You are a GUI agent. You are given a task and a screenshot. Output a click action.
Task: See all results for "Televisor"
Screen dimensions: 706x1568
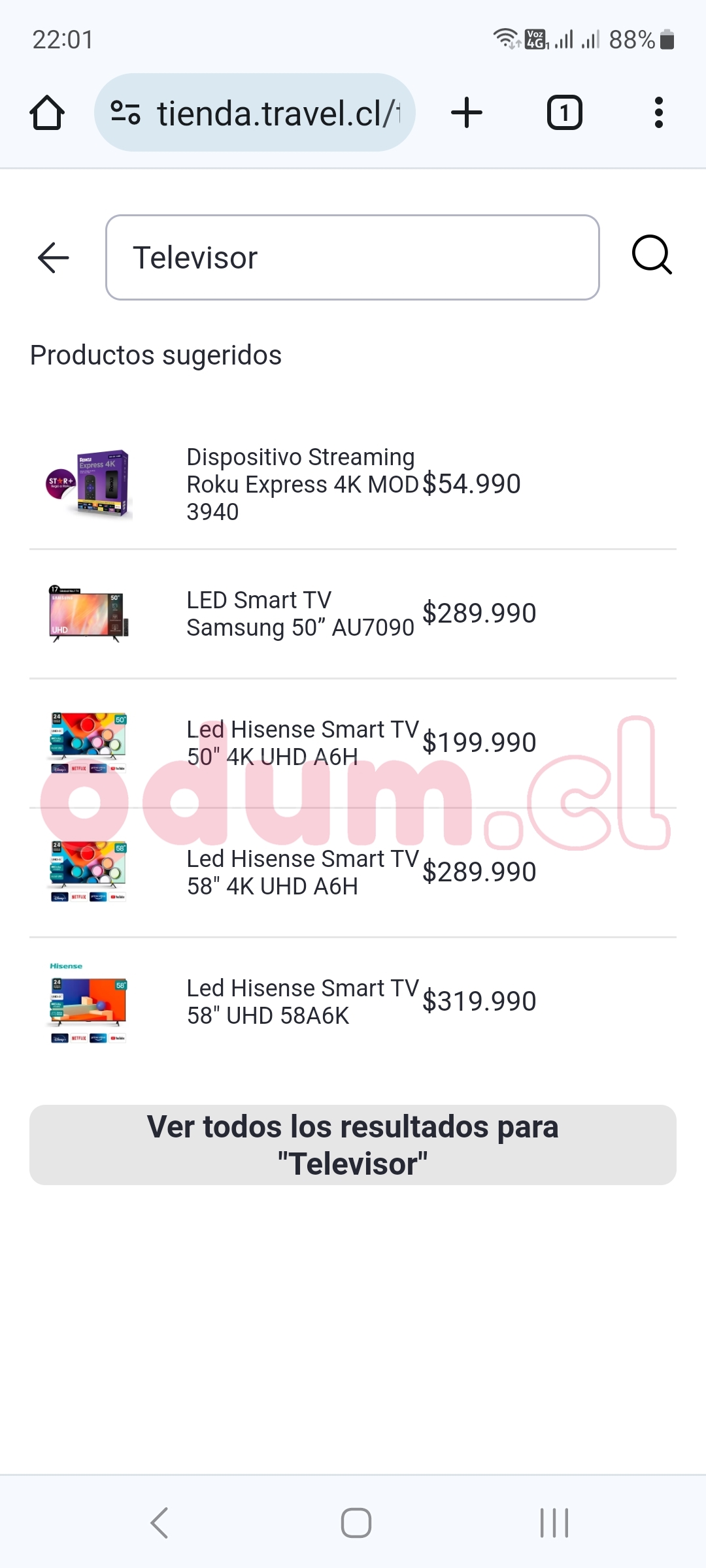pyautogui.click(x=353, y=1145)
